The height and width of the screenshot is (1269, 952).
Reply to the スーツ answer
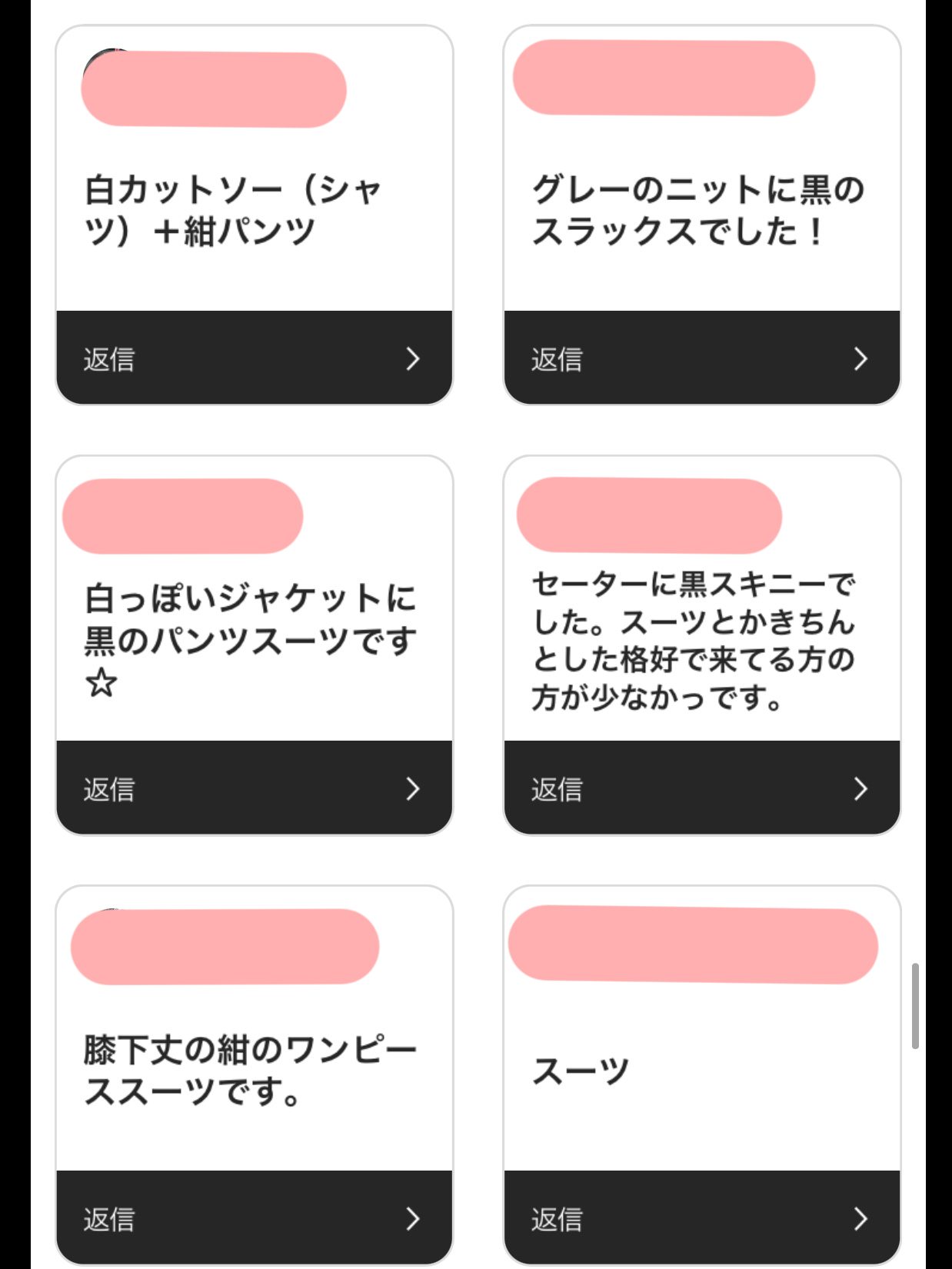pos(701,1218)
